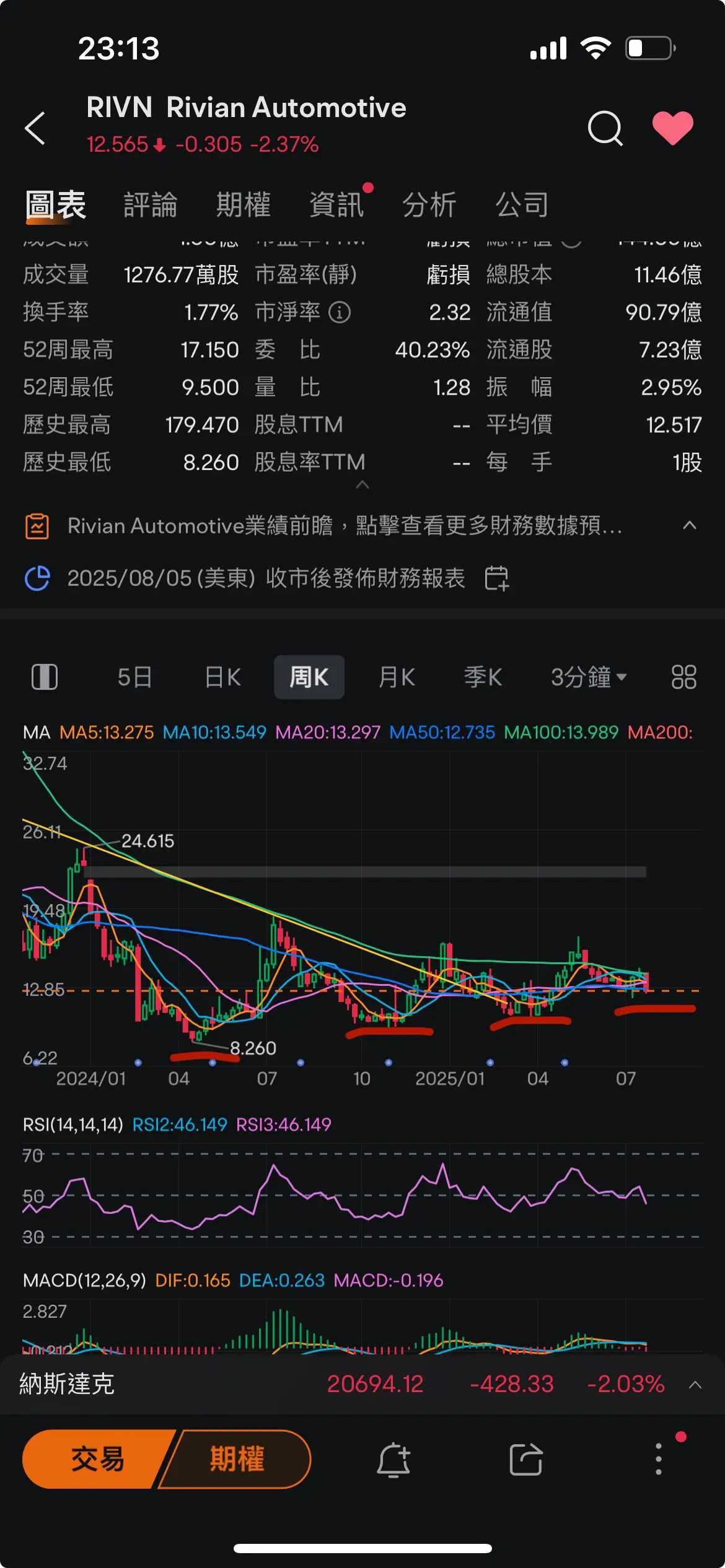Switch to the 公司 tab
725x1568 pixels.
point(522,205)
